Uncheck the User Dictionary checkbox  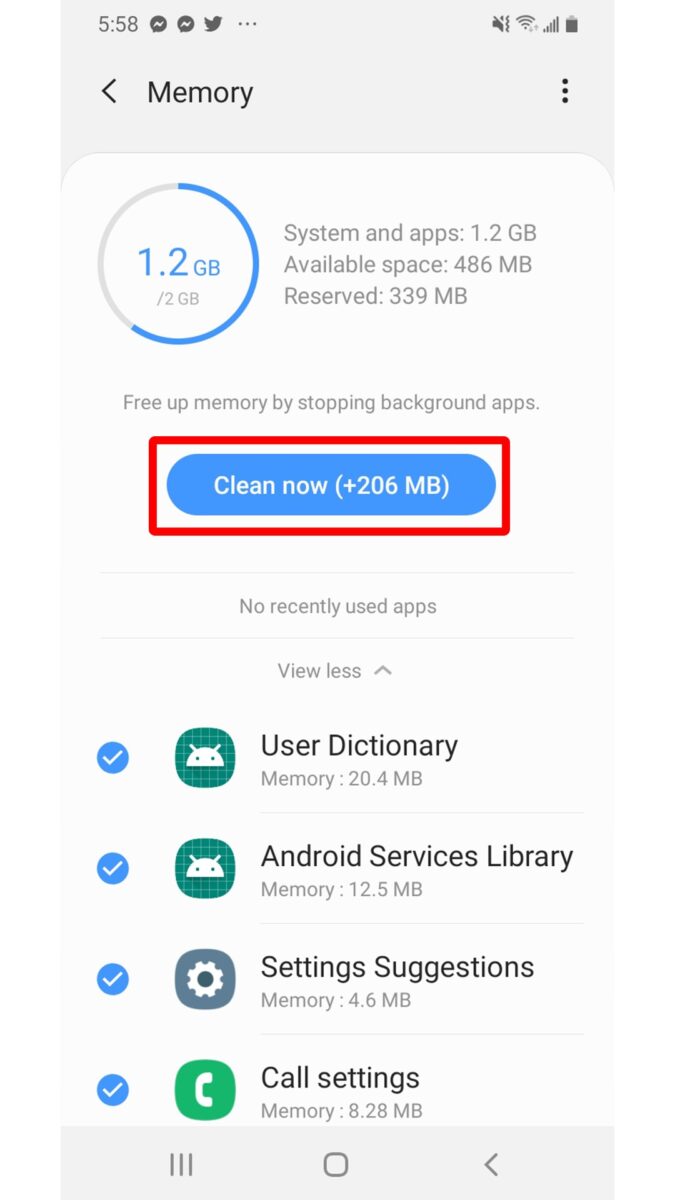tap(113, 759)
